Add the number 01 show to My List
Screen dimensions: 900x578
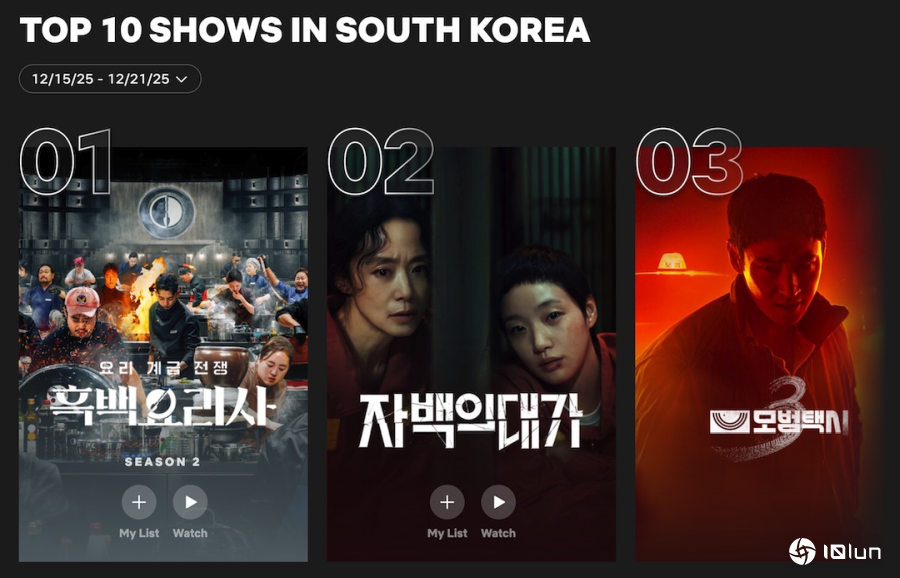[x=139, y=502]
